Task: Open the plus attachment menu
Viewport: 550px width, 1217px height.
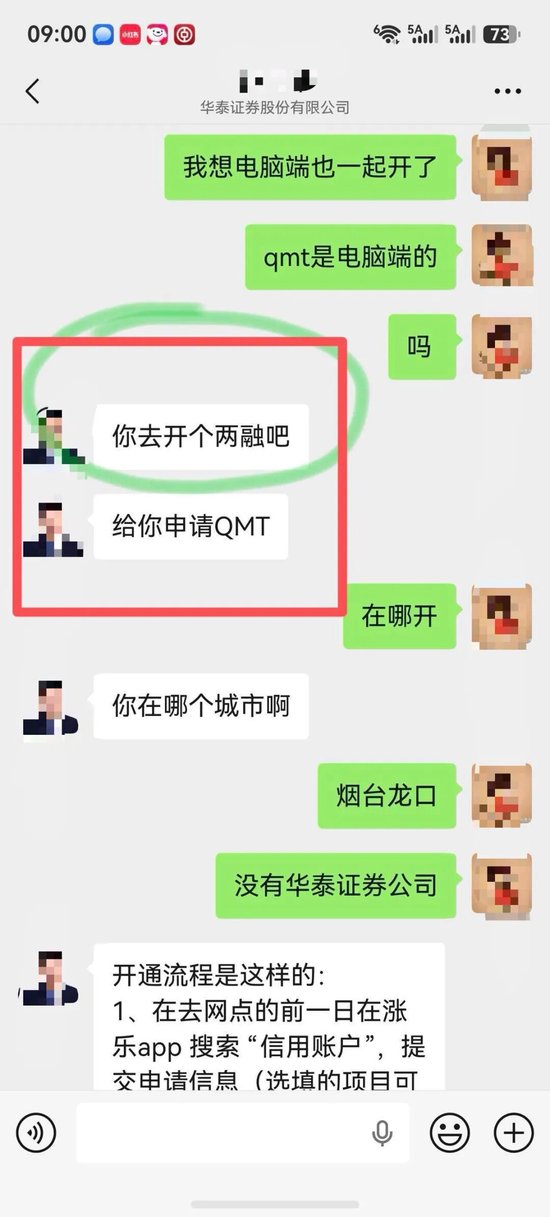Action: [514, 1133]
